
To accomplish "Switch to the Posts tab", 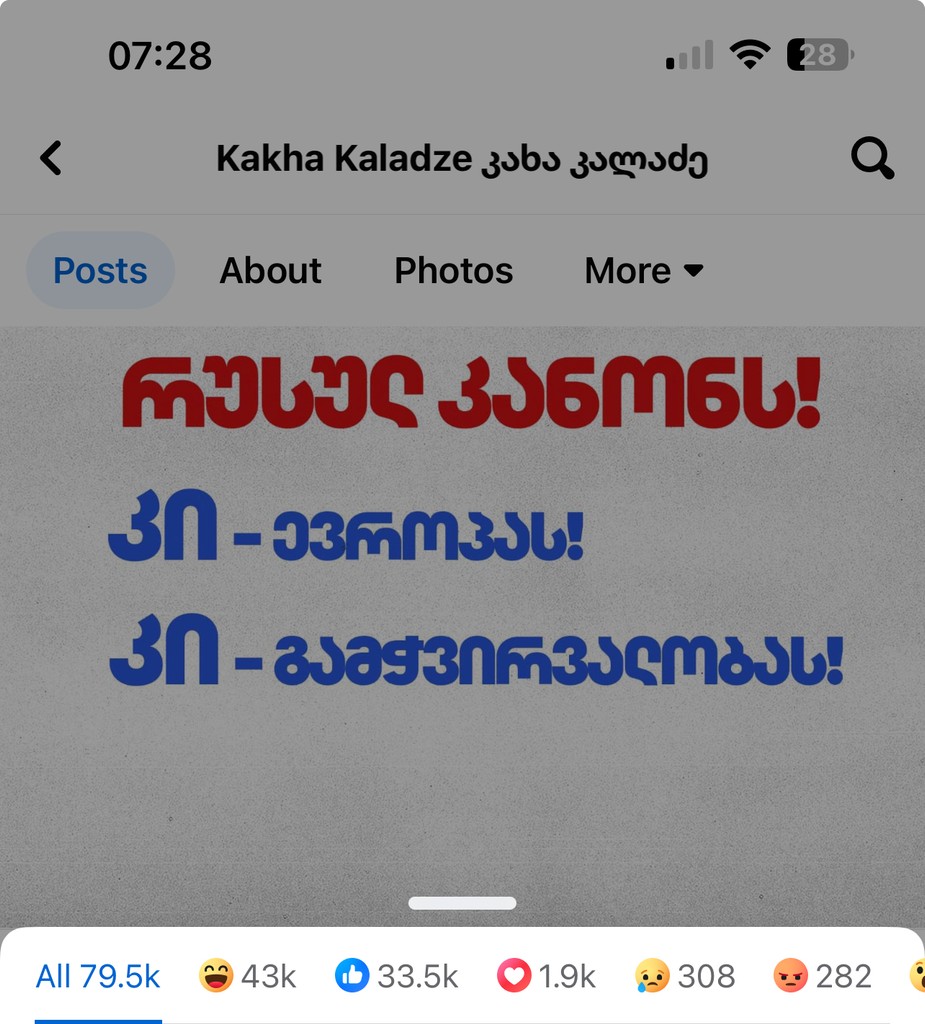I will pyautogui.click(x=98, y=270).
